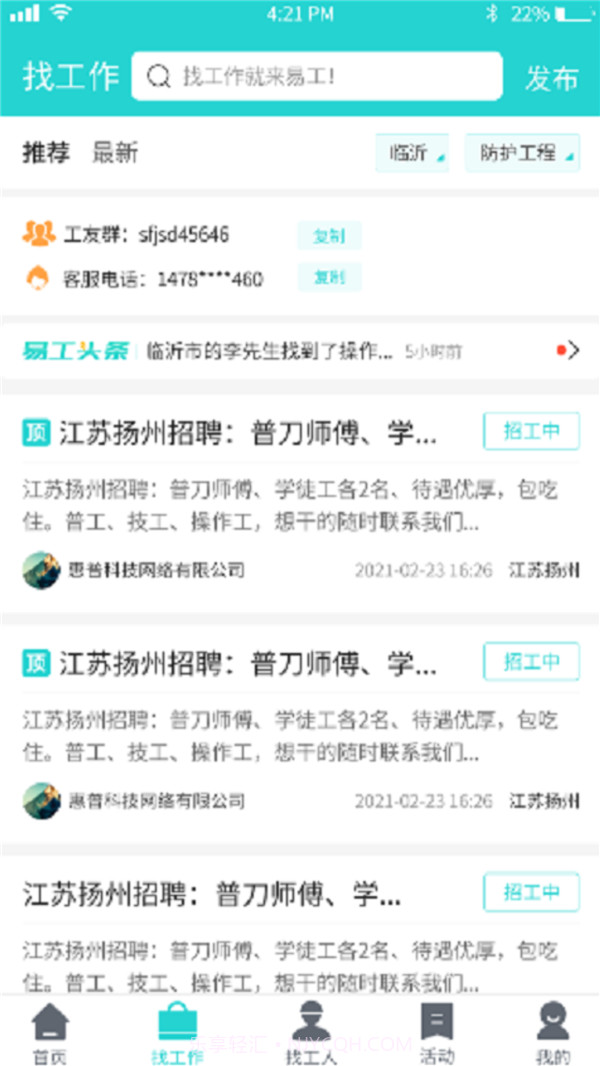Copy the 客服电话 phone number
The image size is (600, 1066).
[x=329, y=278]
